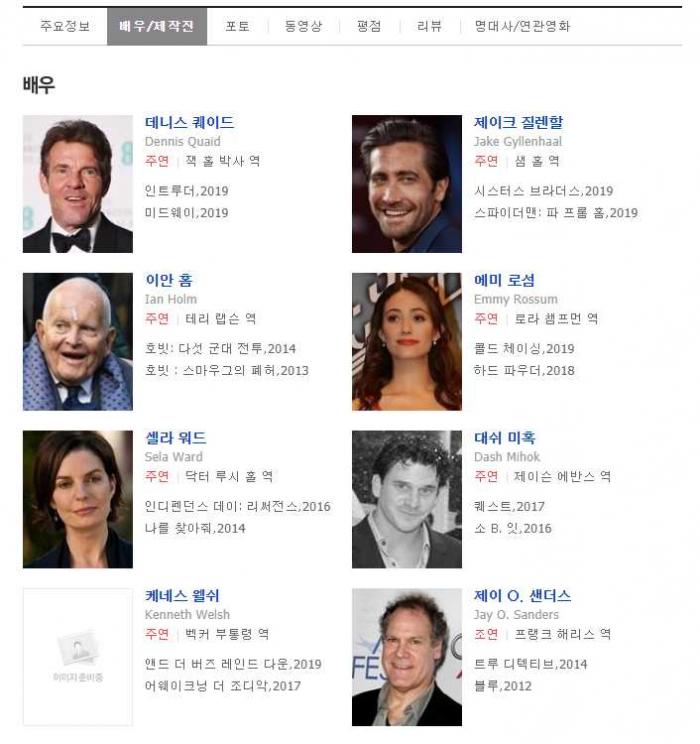Open the movie link 트루 디텍티브,2014
The height and width of the screenshot is (744, 700).
tap(531, 664)
